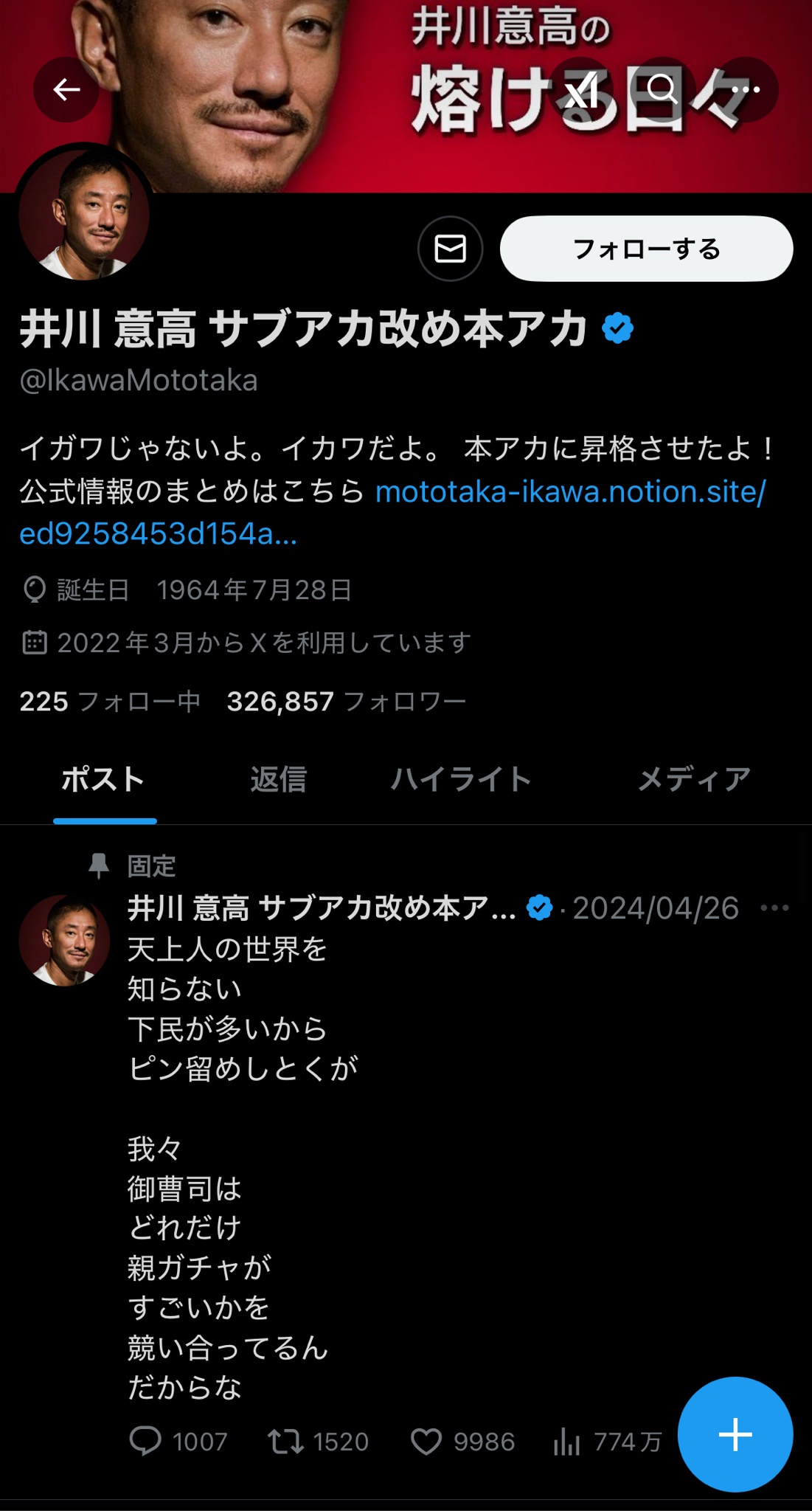Open the profile overflow menu
The height and width of the screenshot is (1511, 812).
745,90
